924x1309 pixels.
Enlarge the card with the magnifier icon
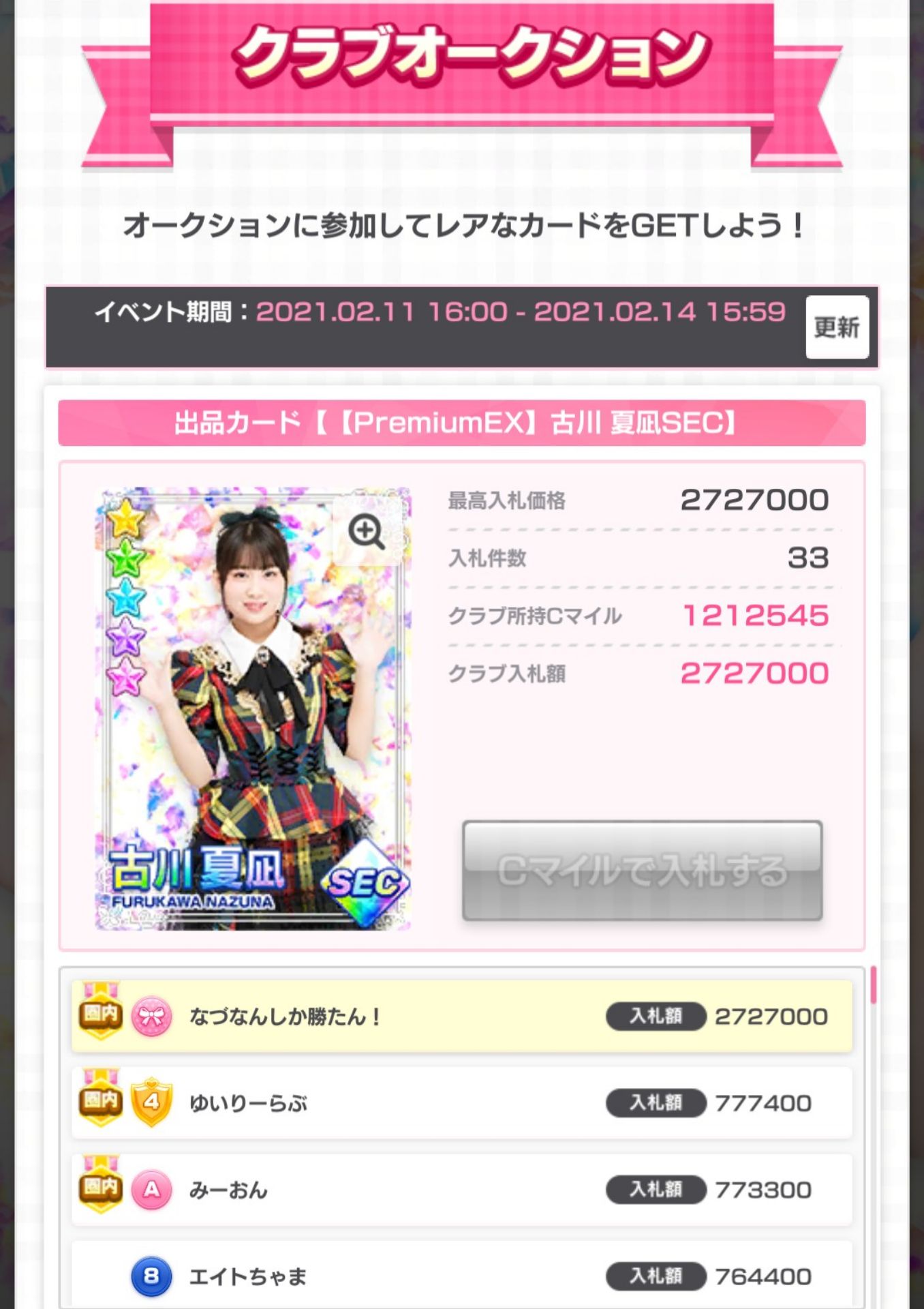coord(367,532)
